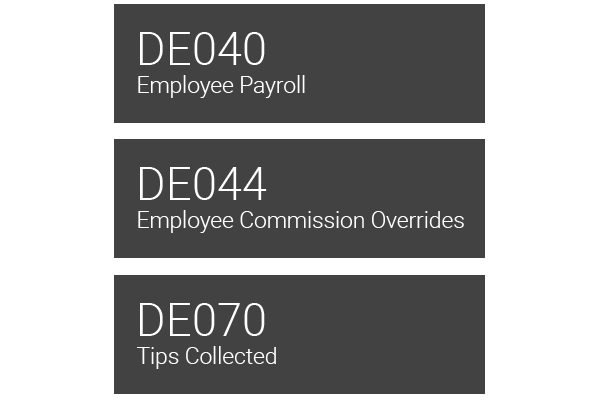This screenshot has width=600, height=400.
Task: View the DE070 Tips Collected report
Action: (x=299, y=334)
